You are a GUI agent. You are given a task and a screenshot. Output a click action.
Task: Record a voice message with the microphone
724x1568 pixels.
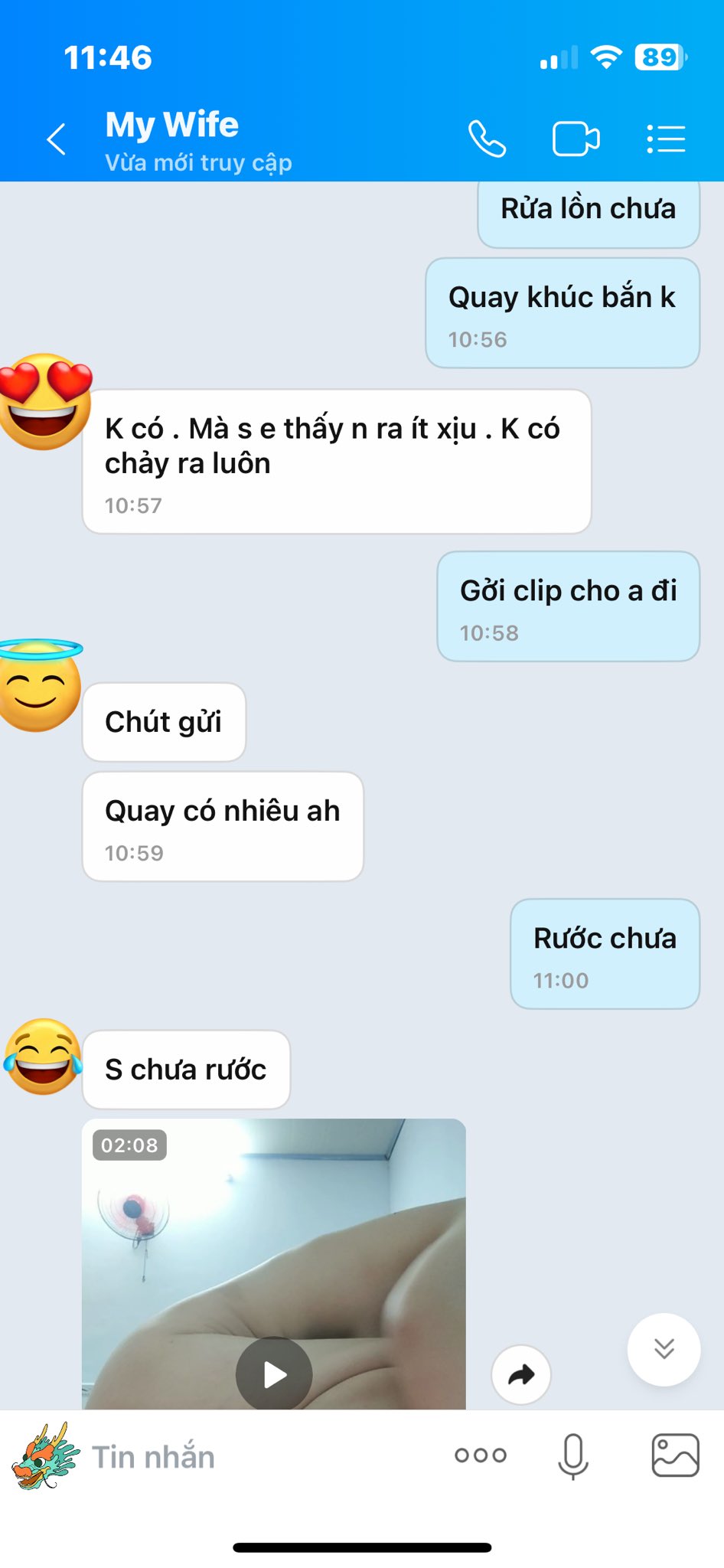[573, 1455]
